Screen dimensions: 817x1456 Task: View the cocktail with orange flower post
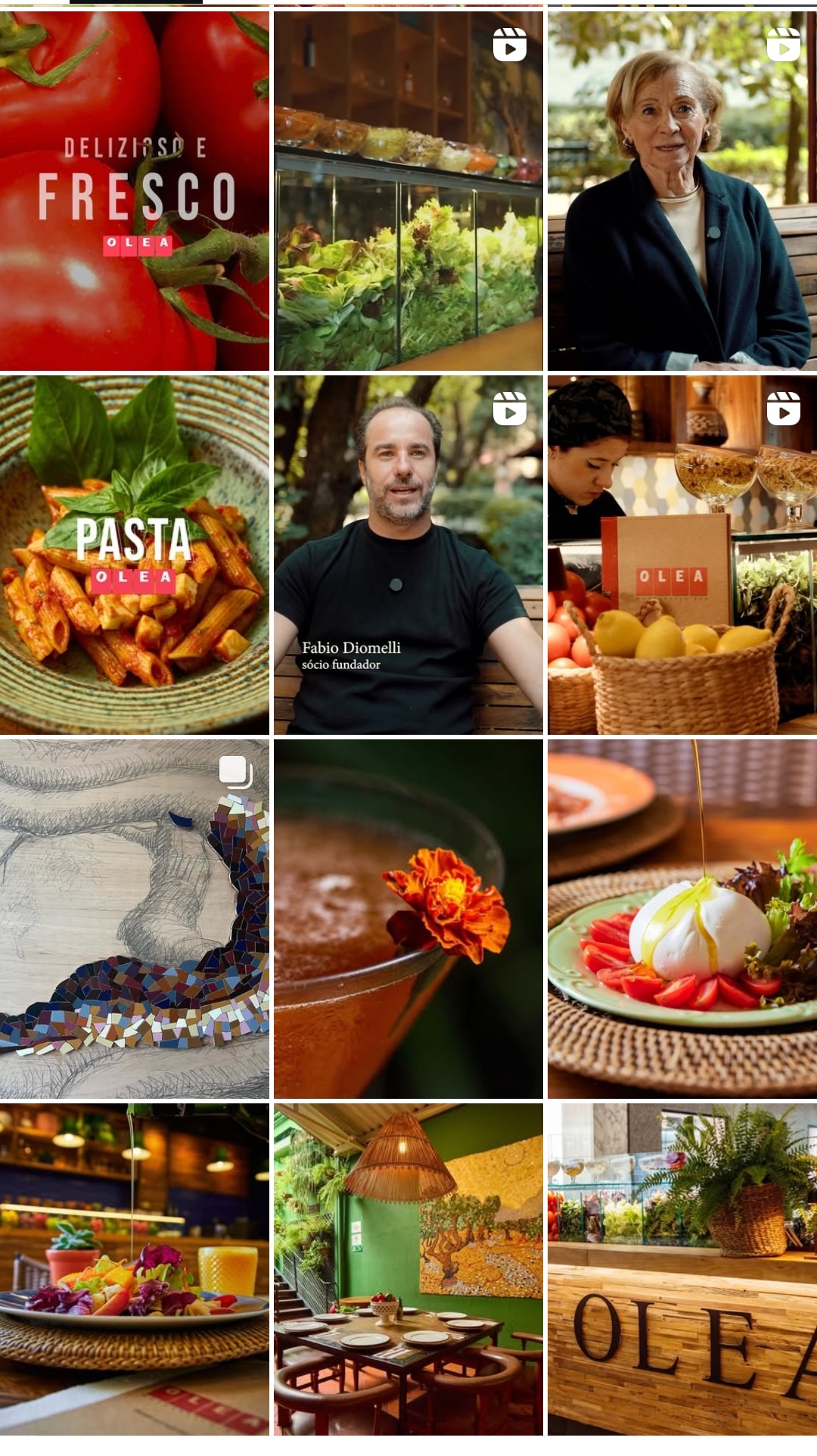(x=408, y=919)
